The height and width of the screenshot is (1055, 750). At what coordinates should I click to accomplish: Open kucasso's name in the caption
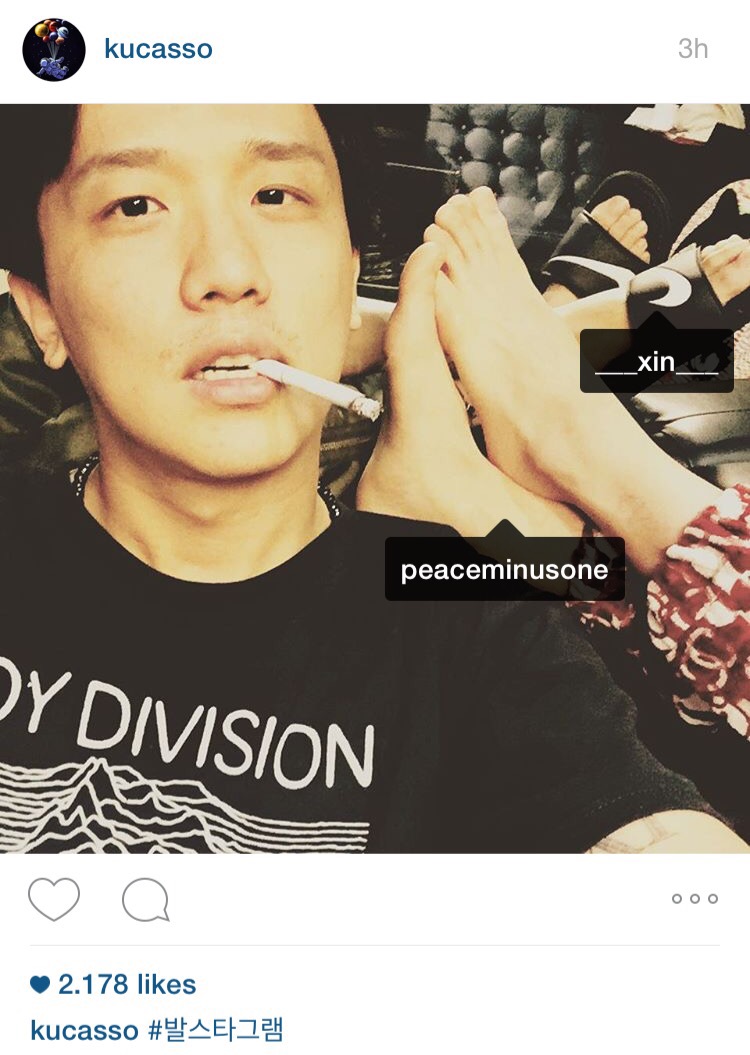click(x=84, y=1030)
